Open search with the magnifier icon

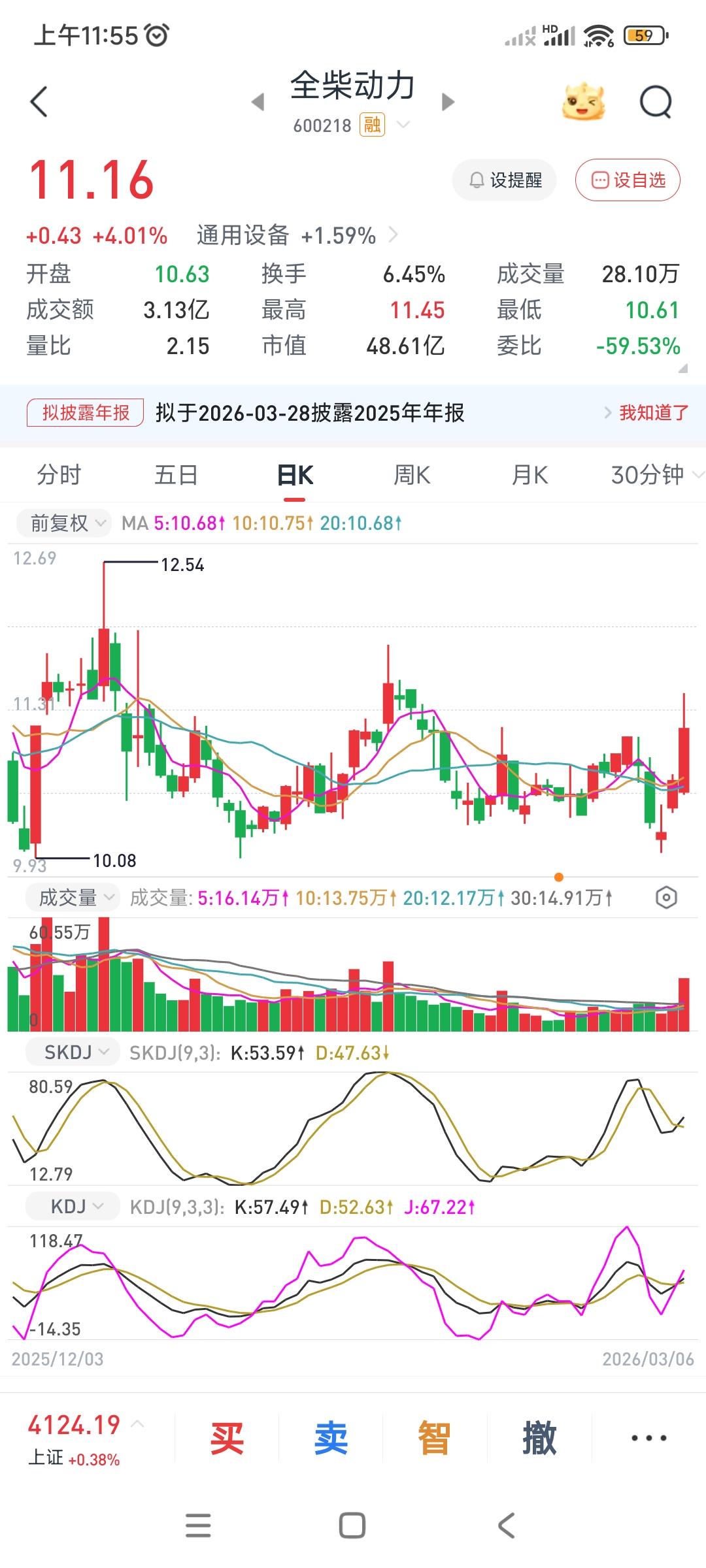(x=656, y=101)
